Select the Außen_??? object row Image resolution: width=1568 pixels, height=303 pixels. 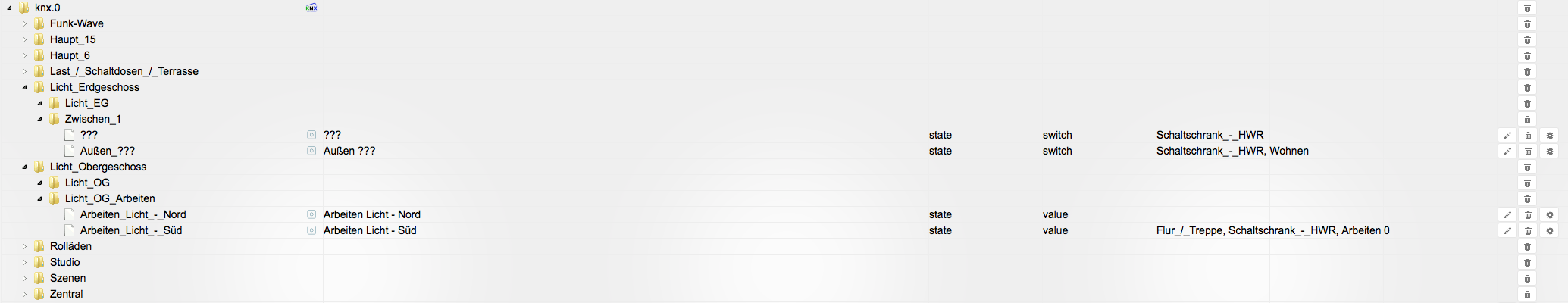(108, 151)
